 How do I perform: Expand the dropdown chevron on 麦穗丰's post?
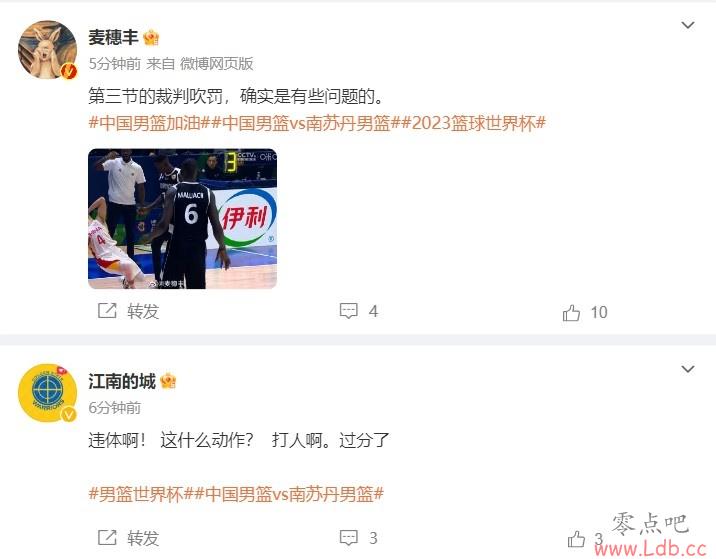687,25
